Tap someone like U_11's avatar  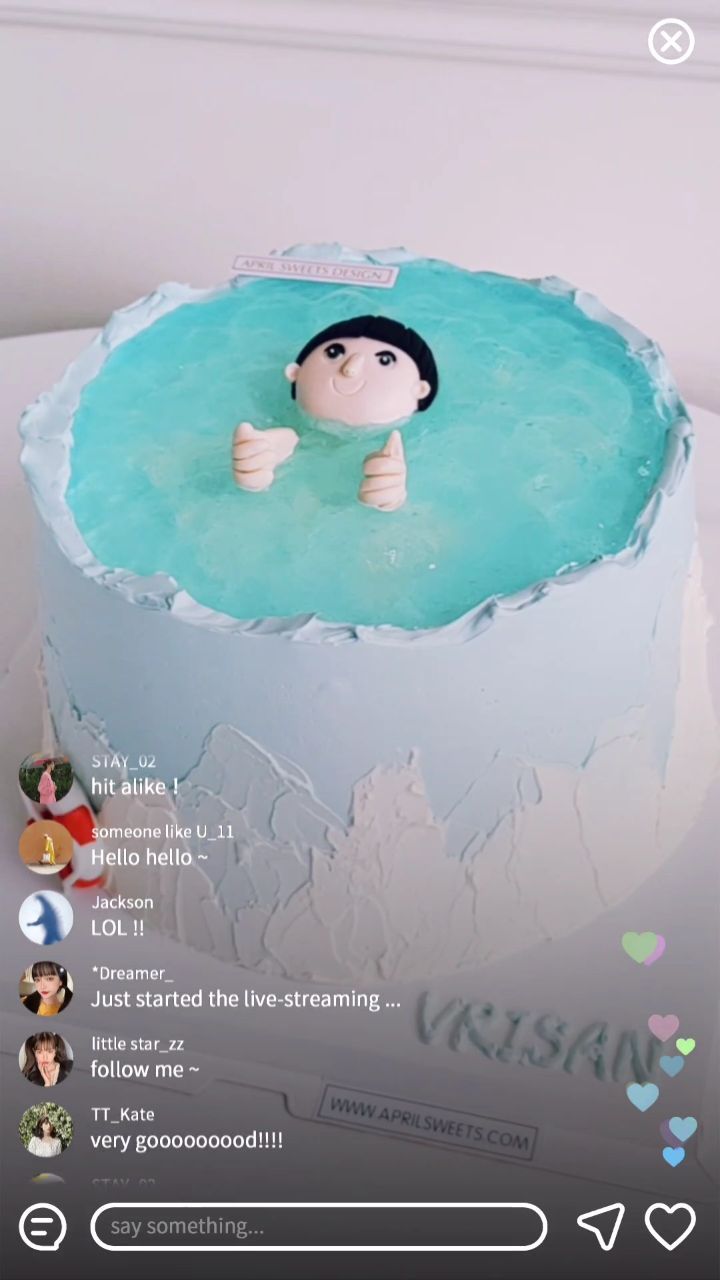47,846
